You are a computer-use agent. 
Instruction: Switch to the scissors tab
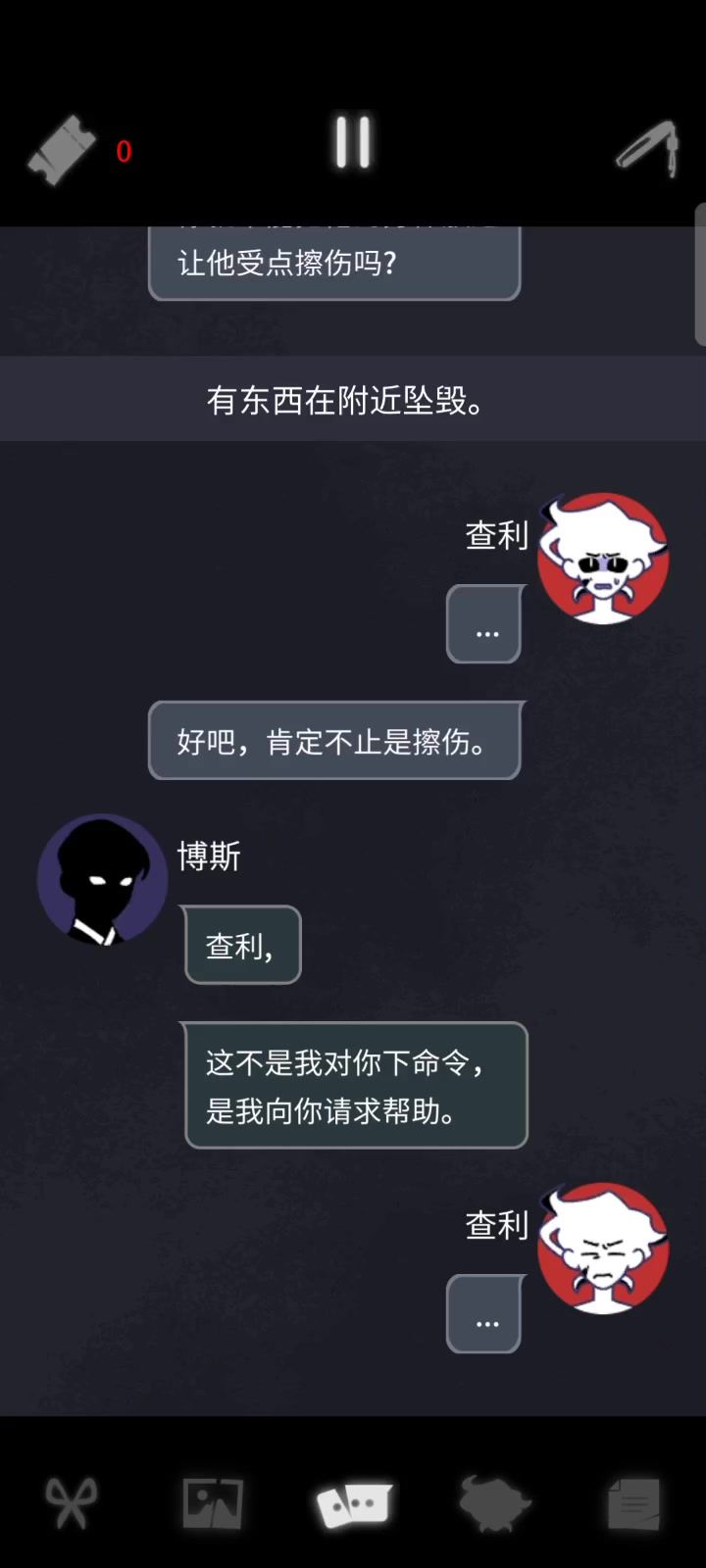coord(71,1502)
